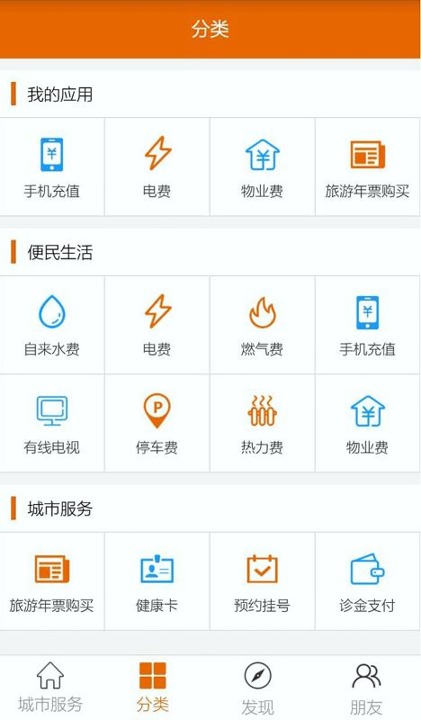This screenshot has width=421, height=720.
Task: Go to the 发现 tab
Action: pos(258,687)
